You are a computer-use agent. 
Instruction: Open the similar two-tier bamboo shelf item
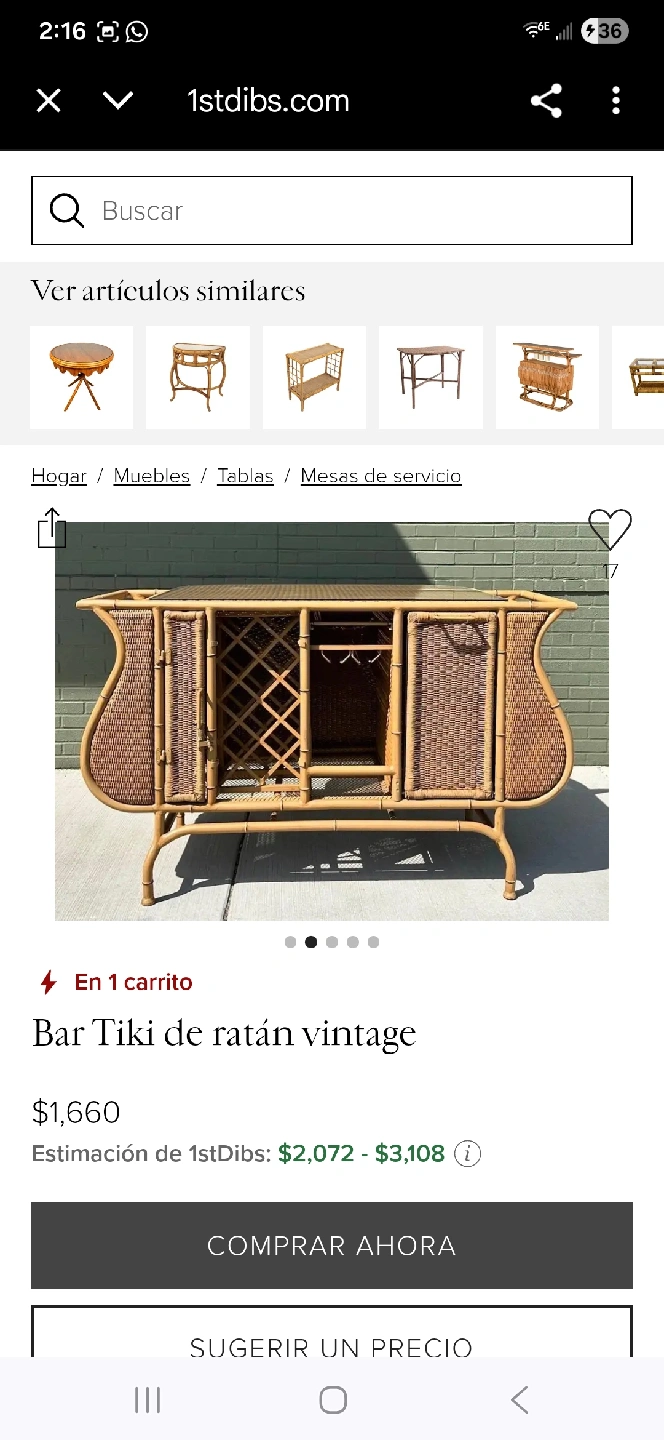(x=314, y=377)
